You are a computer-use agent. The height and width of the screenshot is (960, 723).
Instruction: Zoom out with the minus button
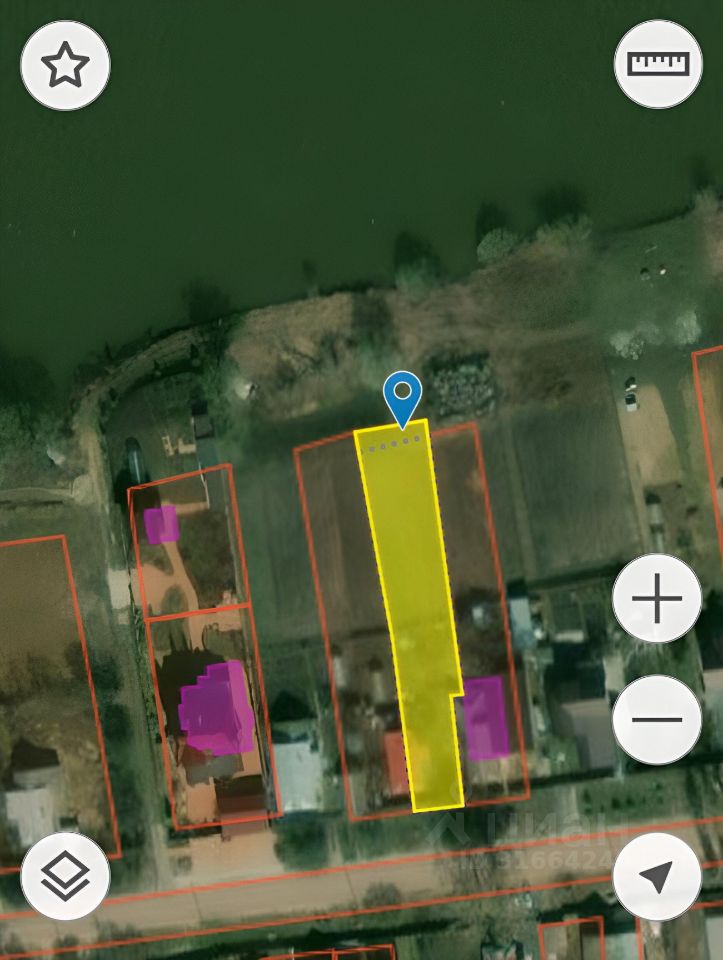[657, 719]
